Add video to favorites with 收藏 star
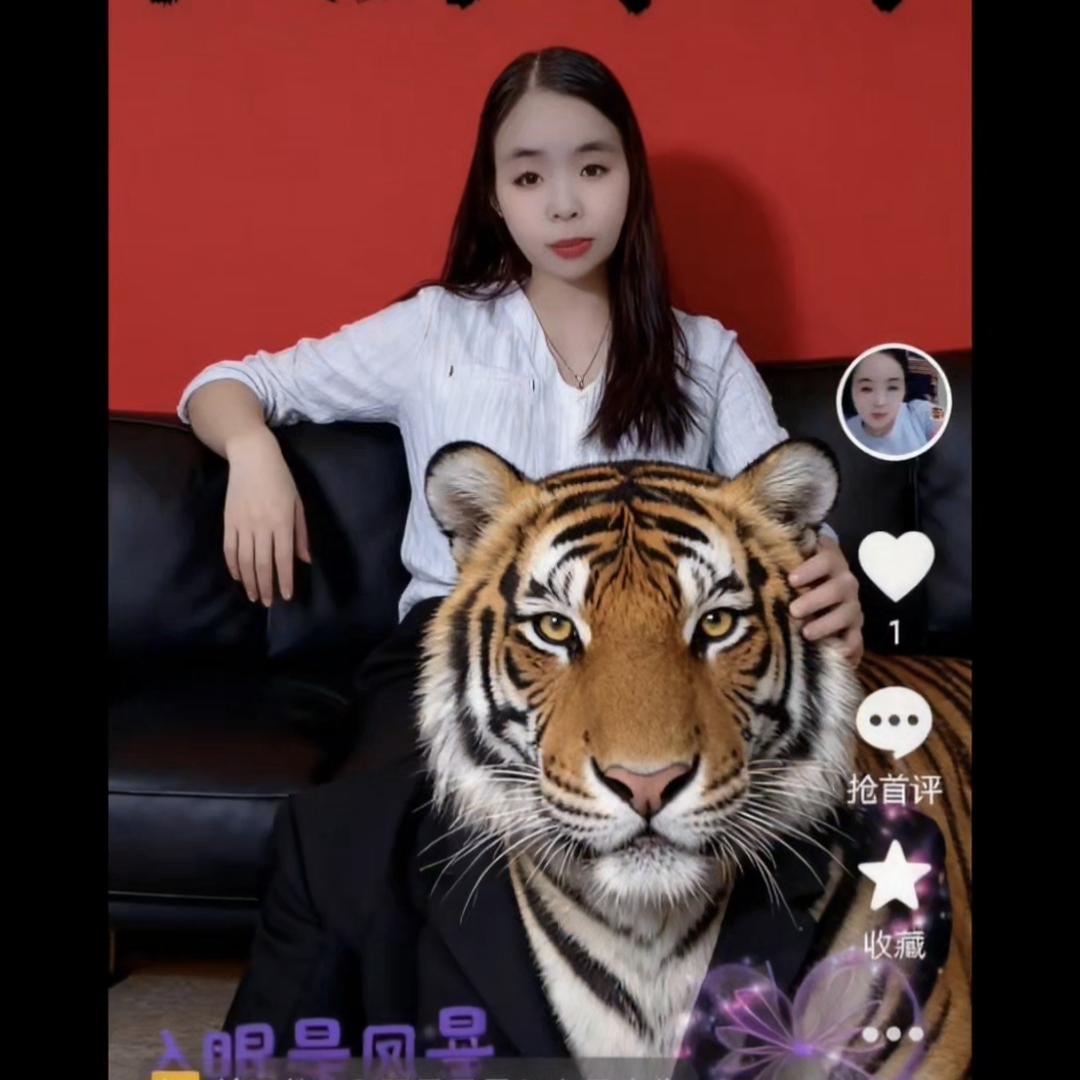Image resolution: width=1080 pixels, height=1080 pixels. point(894,877)
